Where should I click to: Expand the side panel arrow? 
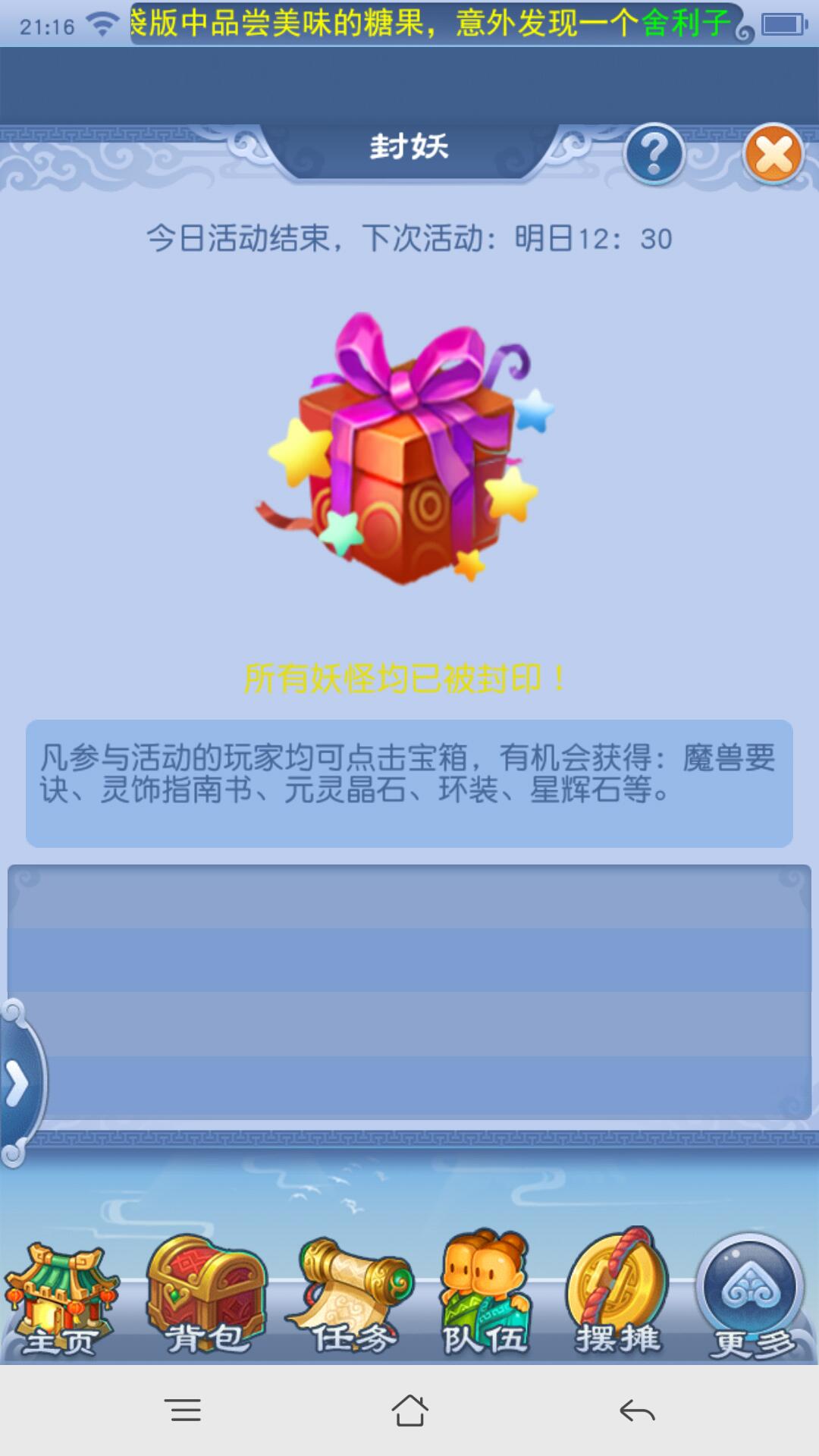pyautogui.click(x=18, y=1083)
